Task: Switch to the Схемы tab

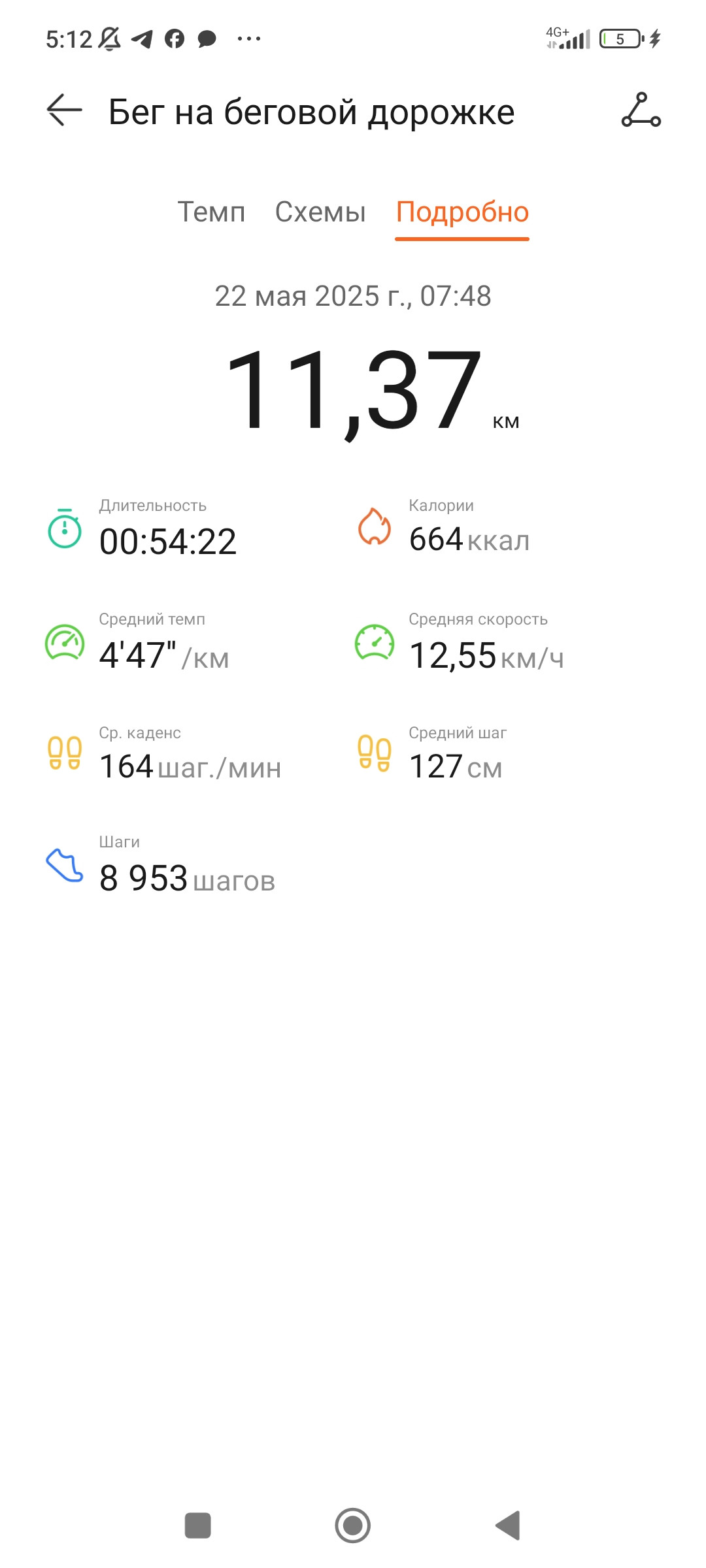Action: [320, 212]
